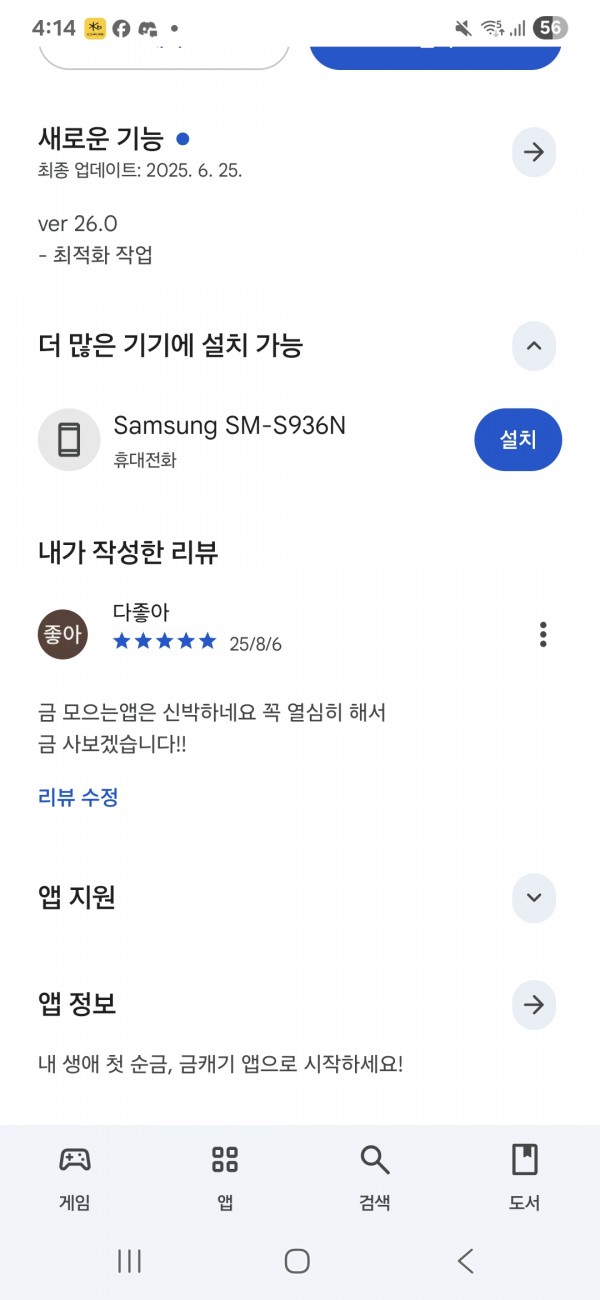The height and width of the screenshot is (1300, 600).
Task: Expand the 앱 지원 section
Action: (x=534, y=897)
